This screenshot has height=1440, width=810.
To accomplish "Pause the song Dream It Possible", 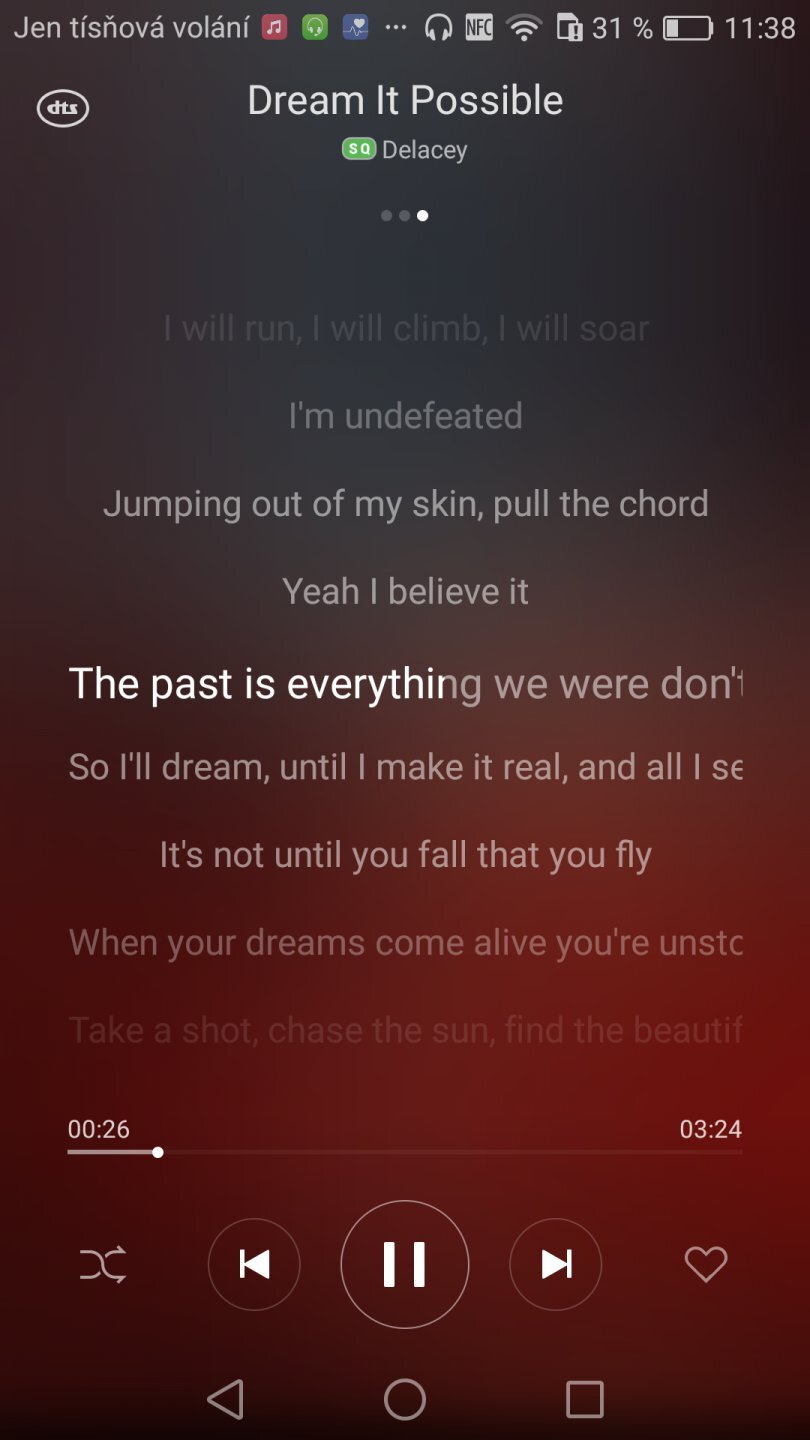I will click(x=405, y=1264).
